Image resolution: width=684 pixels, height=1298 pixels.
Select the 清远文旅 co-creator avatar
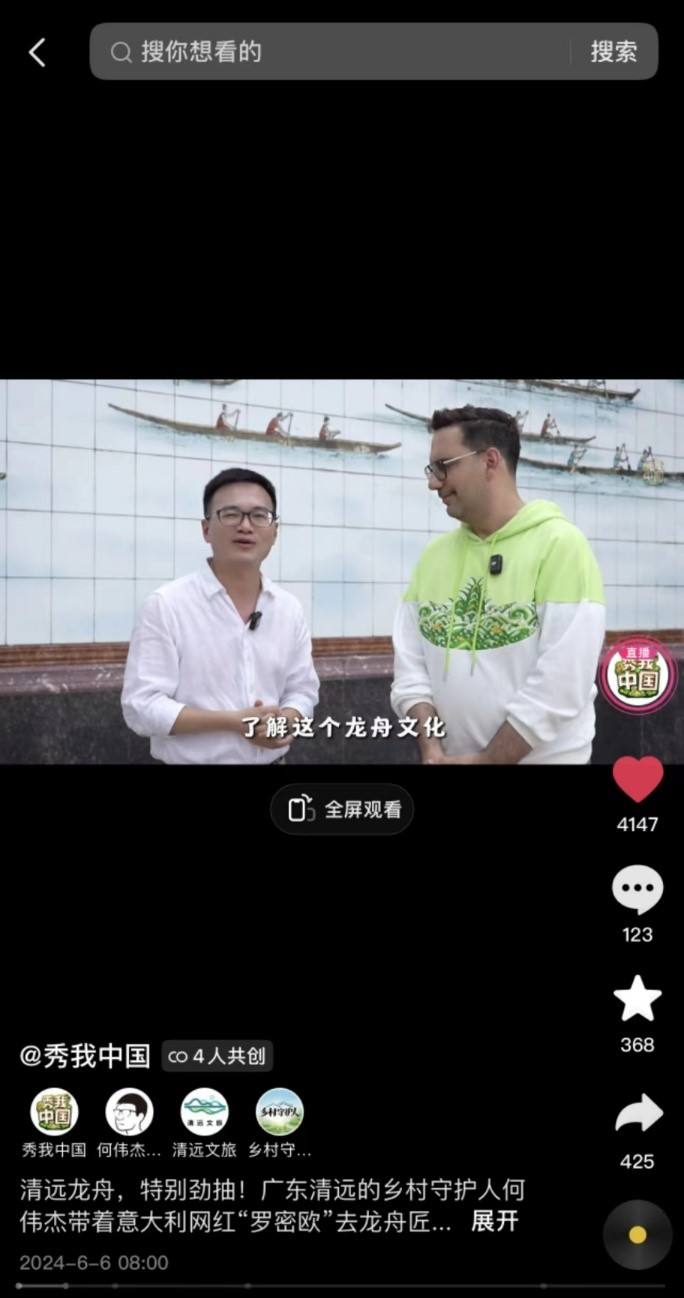point(204,1112)
